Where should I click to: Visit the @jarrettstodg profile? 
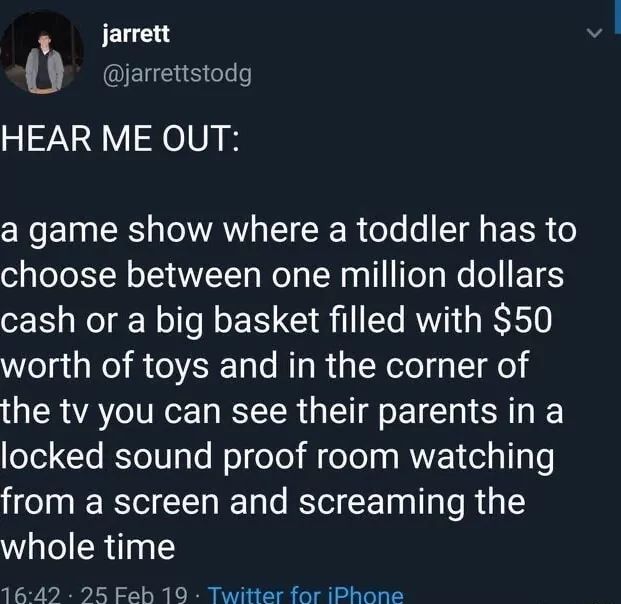(176, 73)
